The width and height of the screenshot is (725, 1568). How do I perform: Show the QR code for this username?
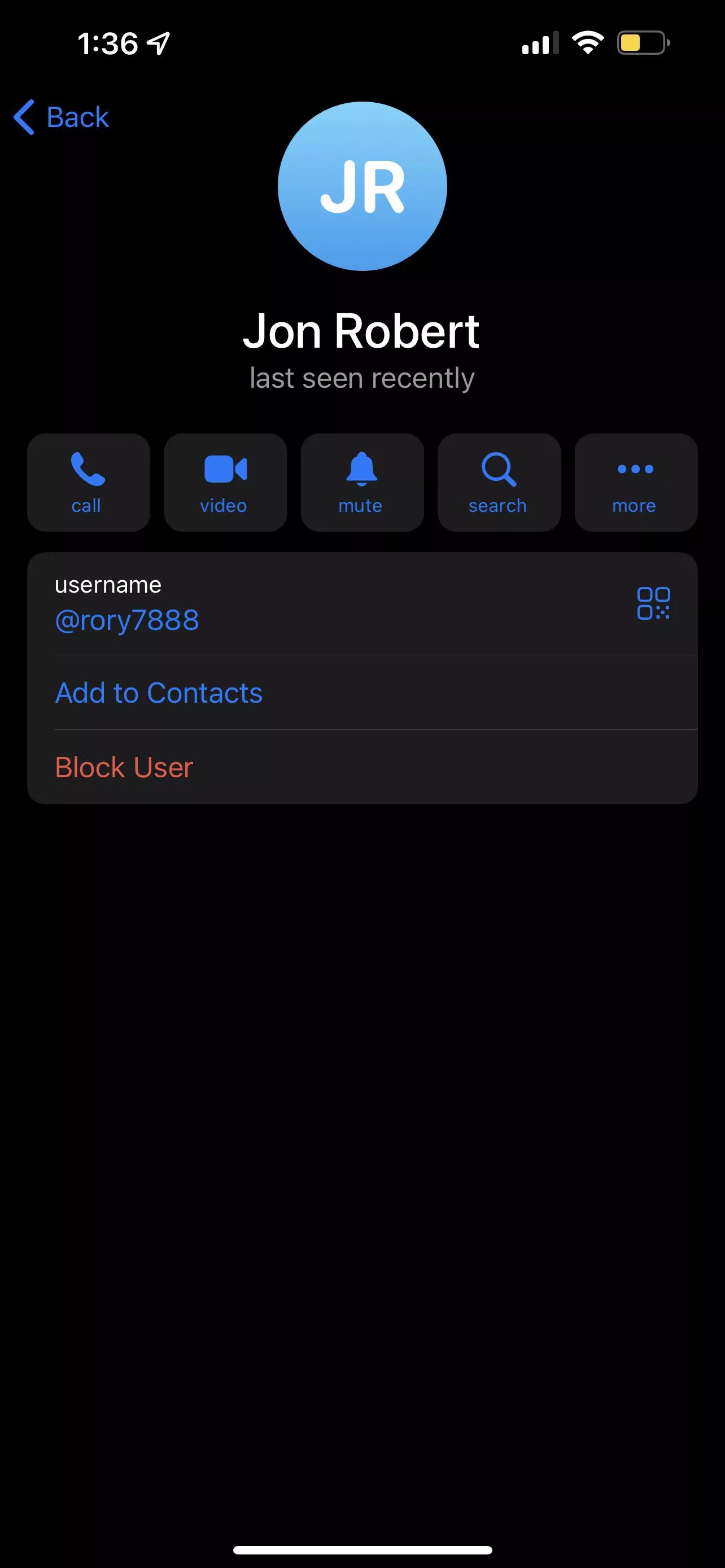point(653,603)
